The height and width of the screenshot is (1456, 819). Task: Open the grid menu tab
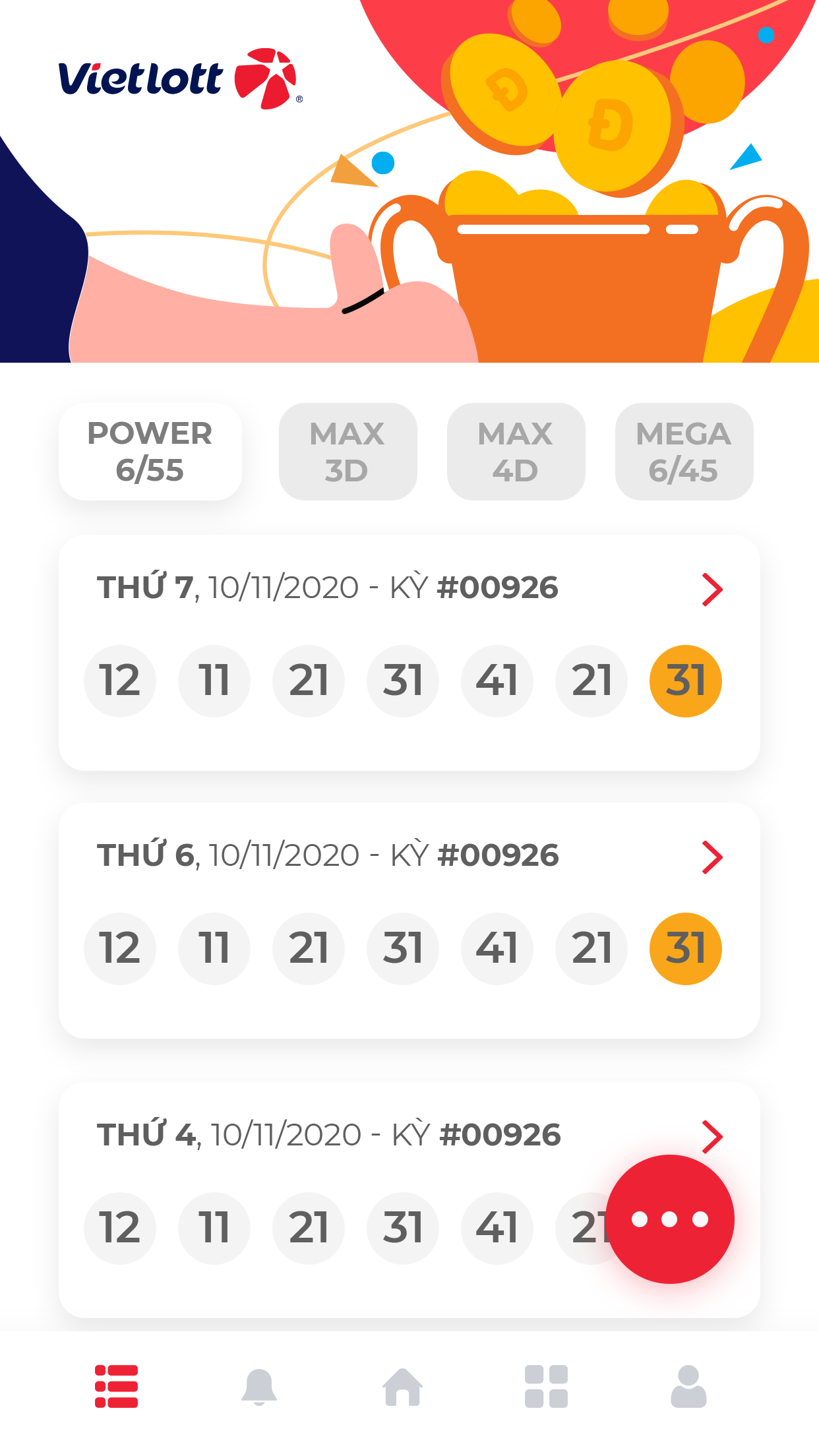tap(546, 1386)
